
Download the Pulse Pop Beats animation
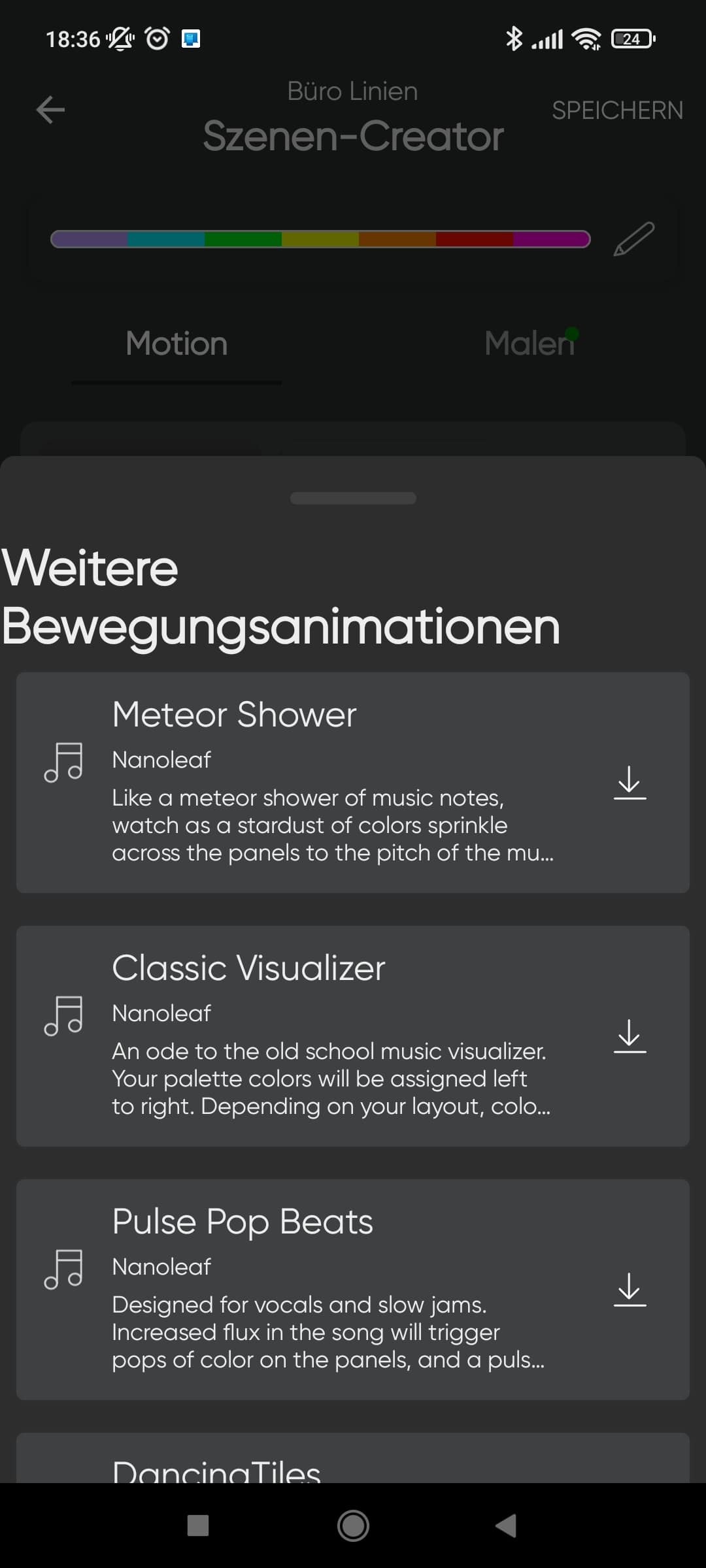[630, 1290]
